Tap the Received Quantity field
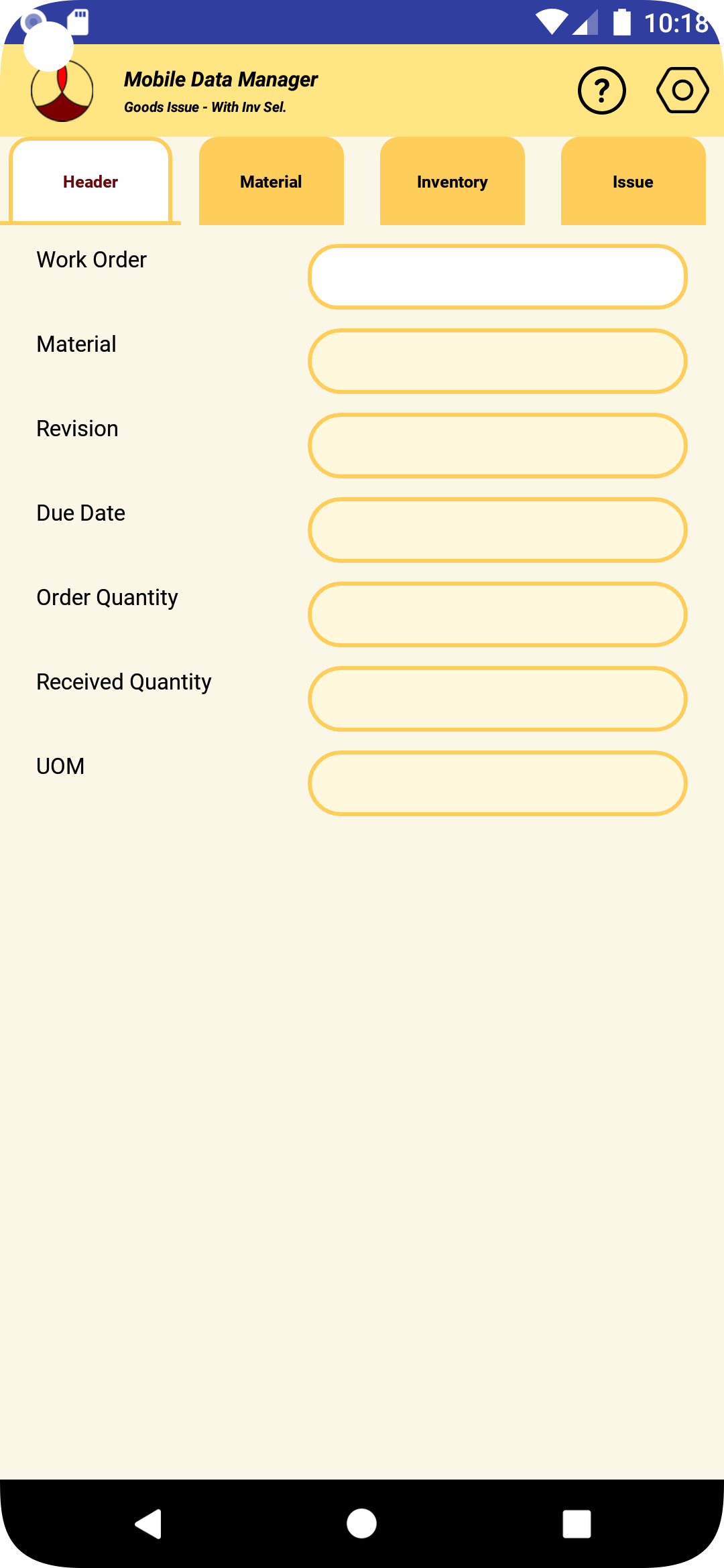This screenshot has height=1568, width=724. click(x=497, y=699)
